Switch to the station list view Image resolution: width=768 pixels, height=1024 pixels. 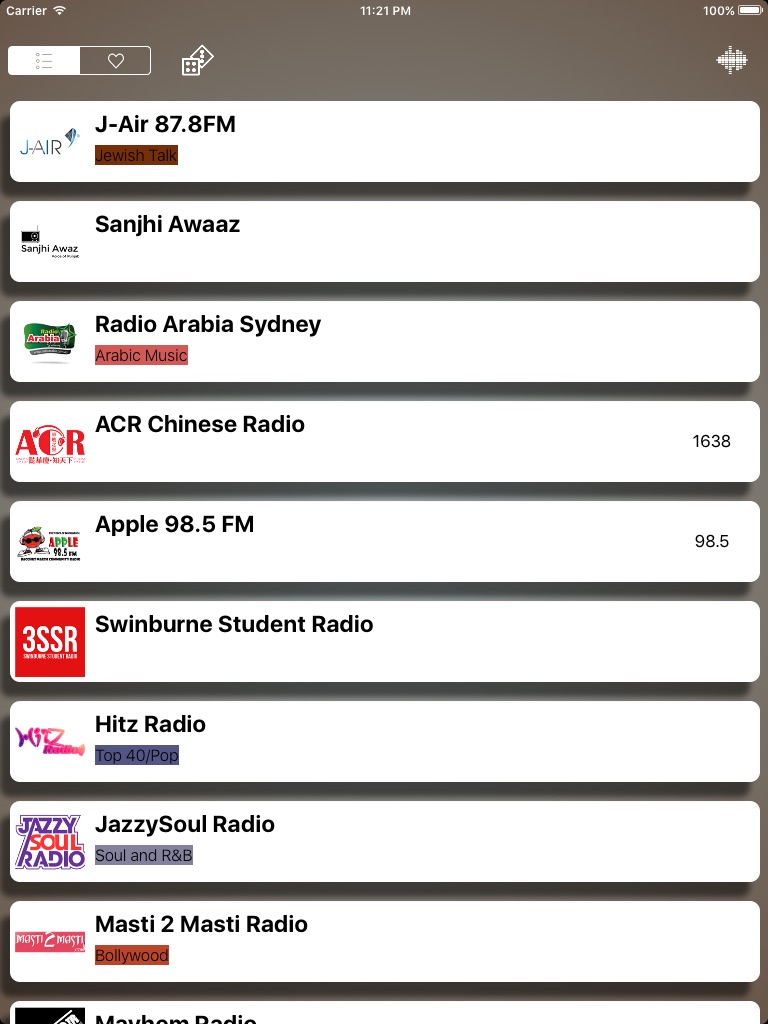click(x=44, y=61)
